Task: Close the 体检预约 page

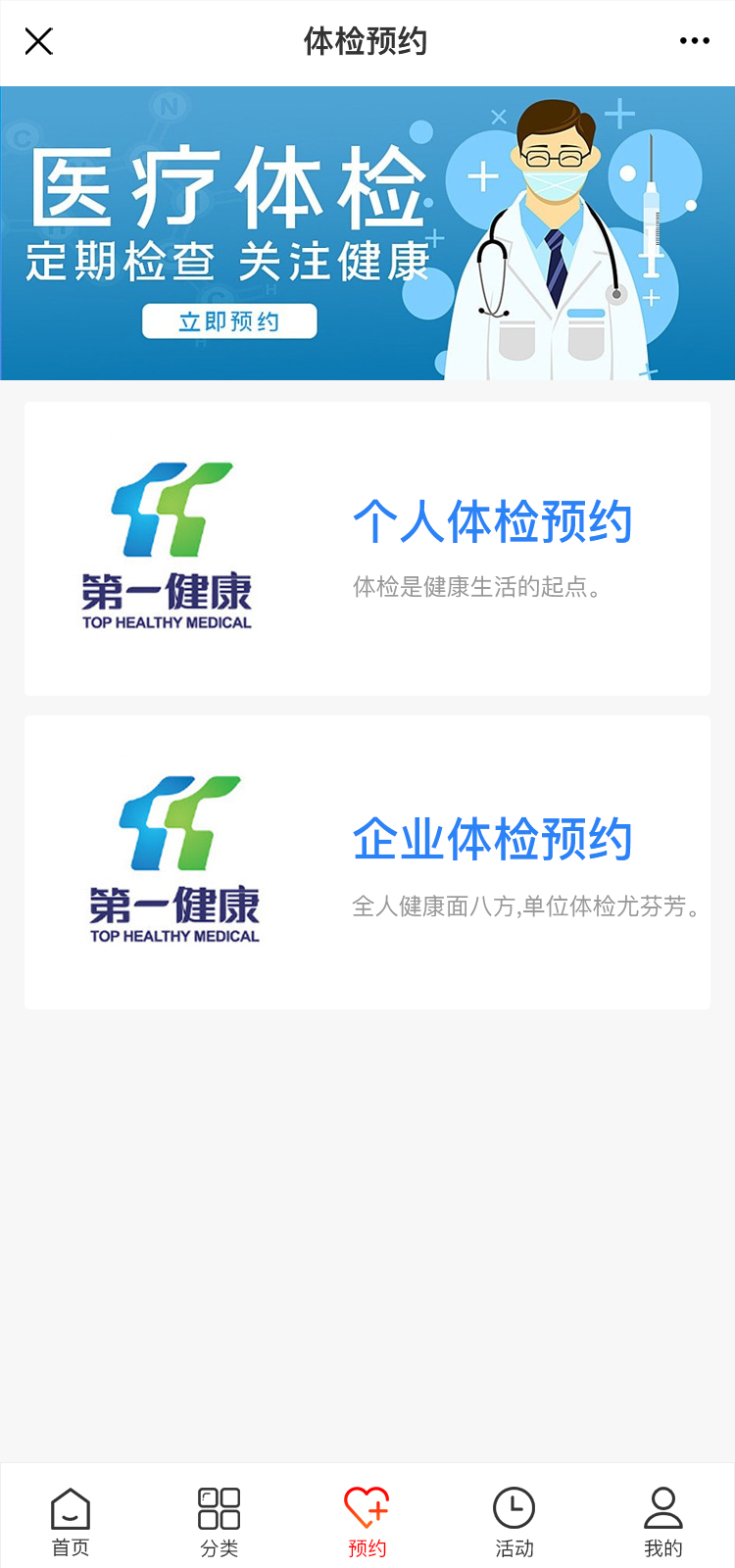Action: 39,41
